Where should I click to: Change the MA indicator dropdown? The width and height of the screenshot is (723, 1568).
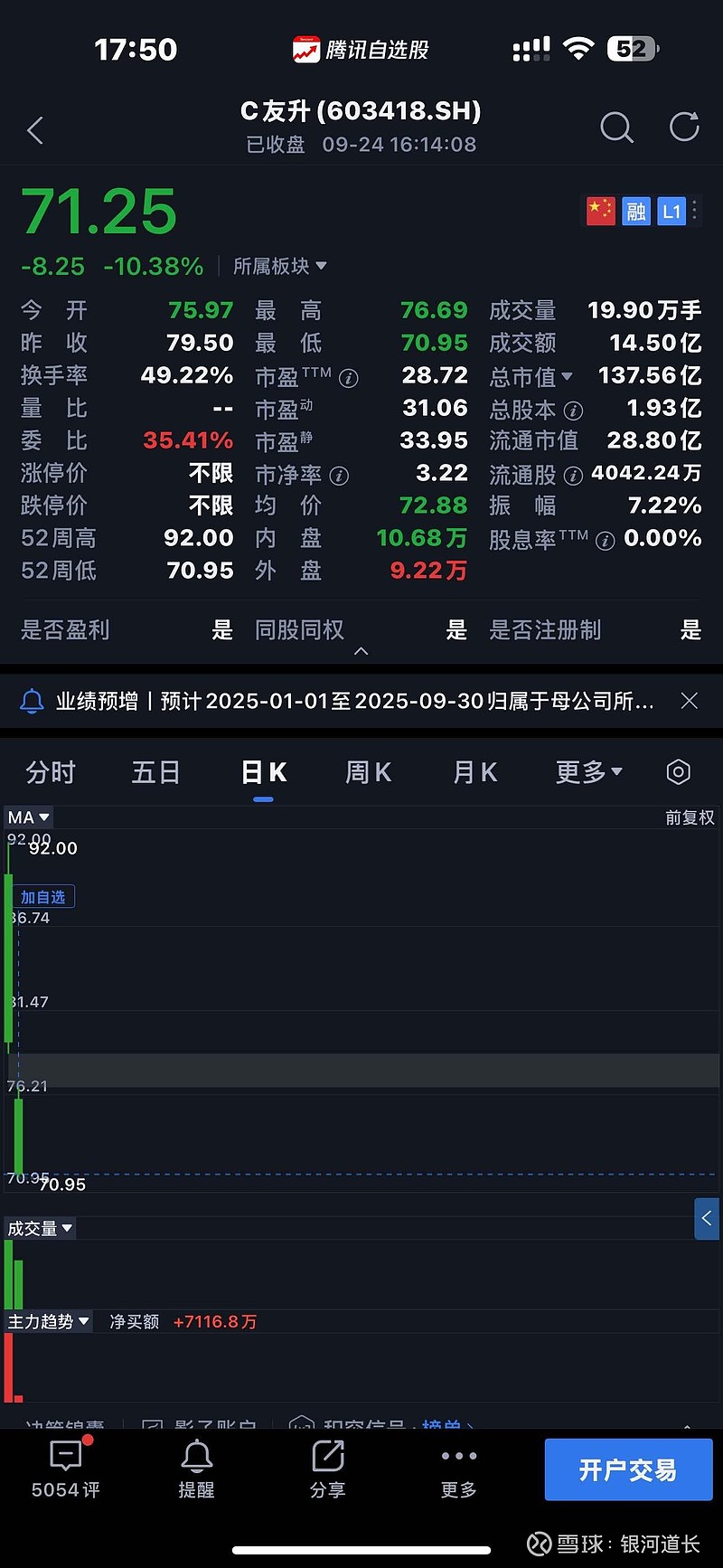tap(28, 817)
